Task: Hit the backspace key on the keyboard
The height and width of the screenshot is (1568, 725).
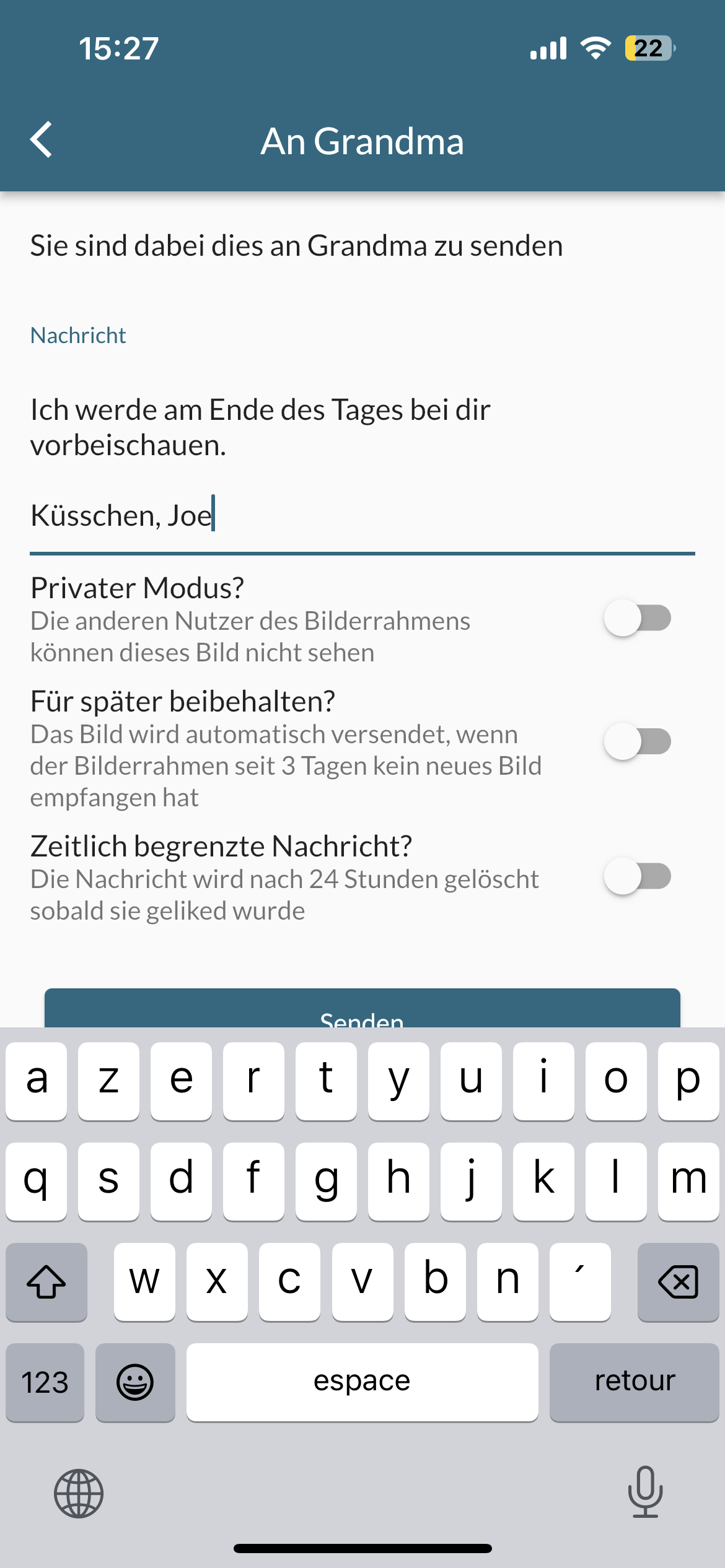Action: tap(678, 1282)
